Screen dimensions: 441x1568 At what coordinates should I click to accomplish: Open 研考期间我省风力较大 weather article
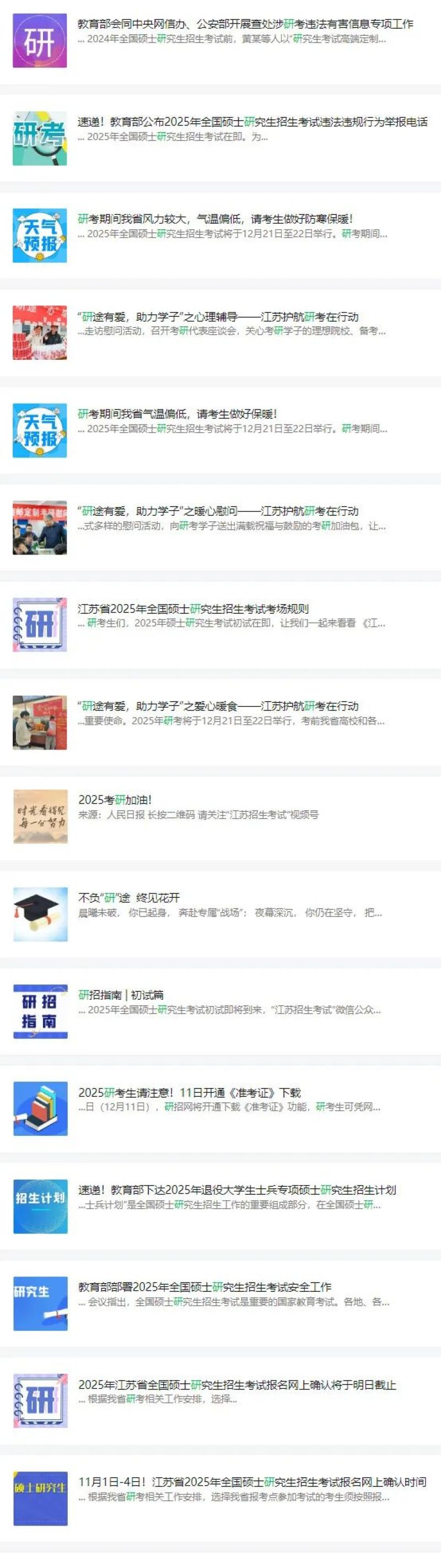point(215,219)
